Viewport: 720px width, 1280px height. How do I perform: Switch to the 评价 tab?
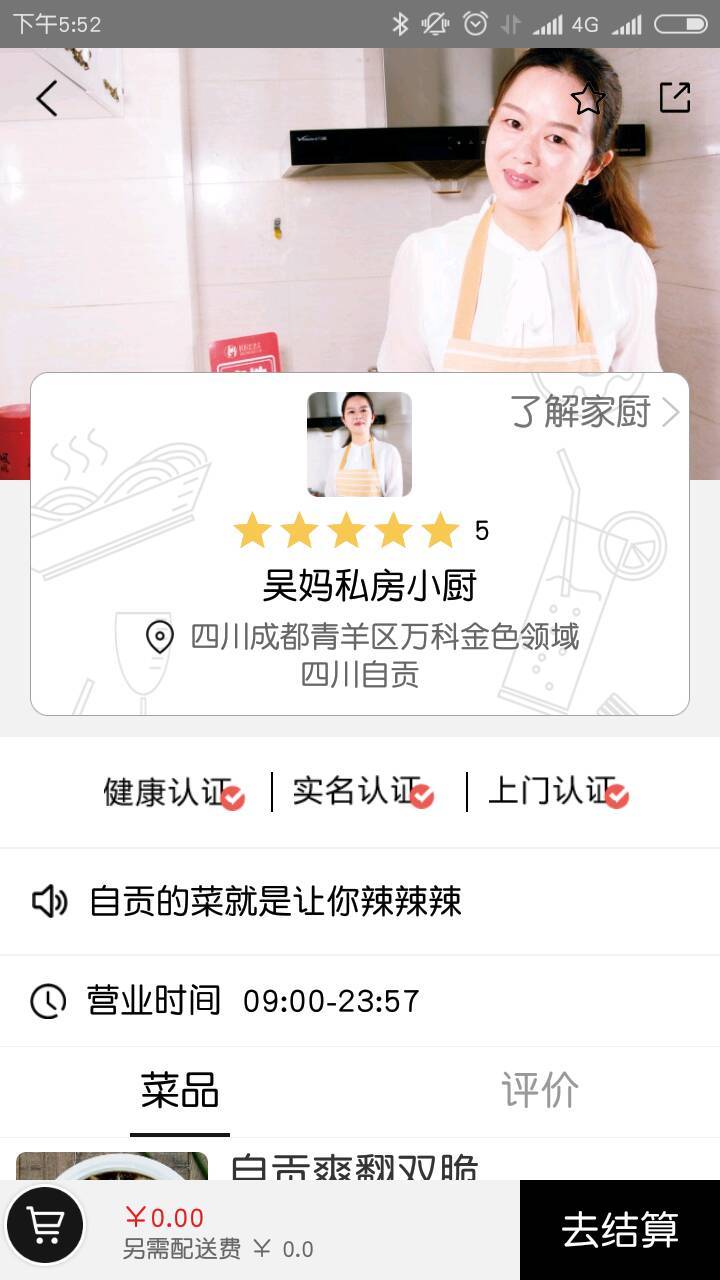tap(540, 1090)
